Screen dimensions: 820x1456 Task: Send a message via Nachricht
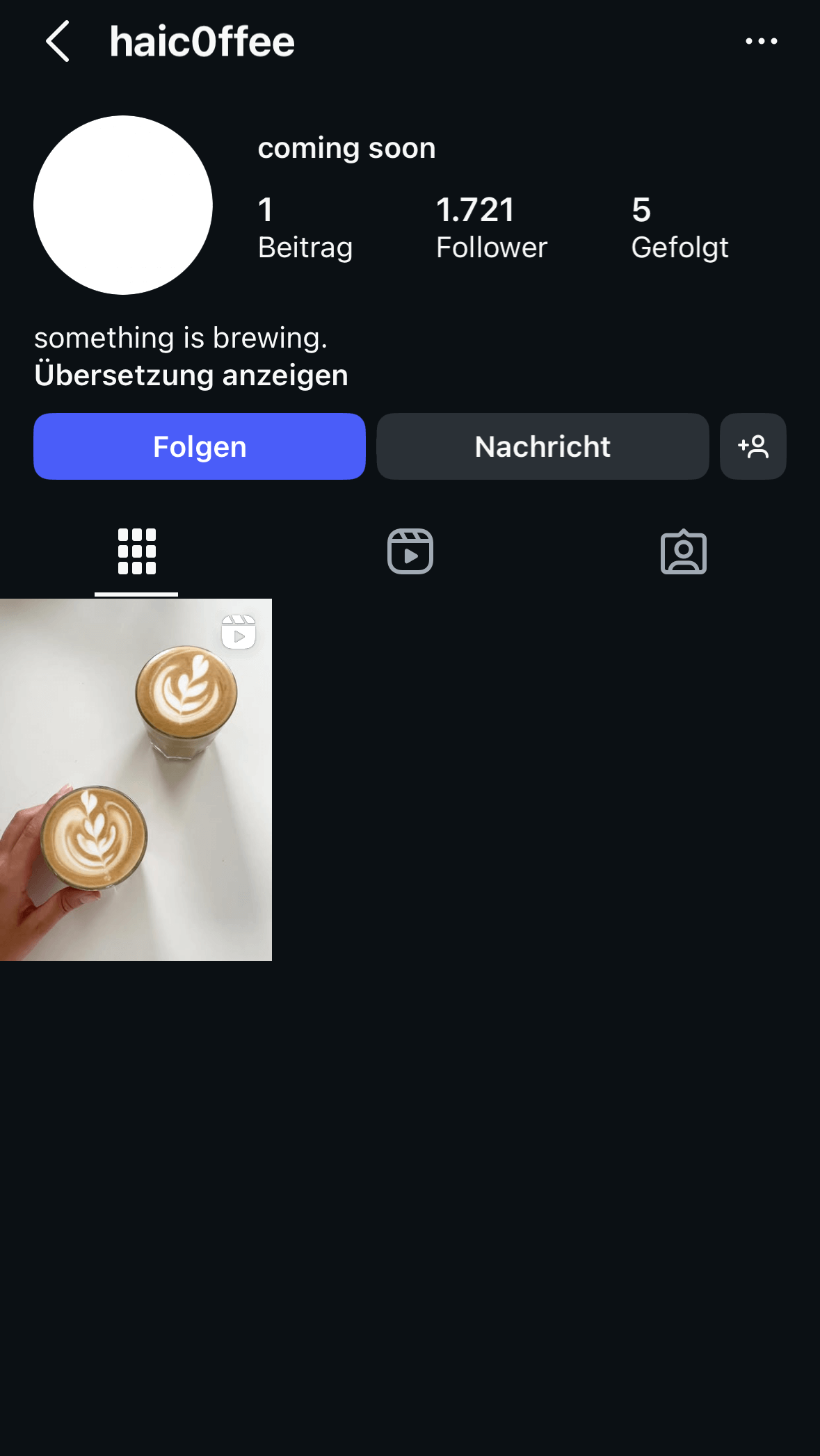click(542, 446)
